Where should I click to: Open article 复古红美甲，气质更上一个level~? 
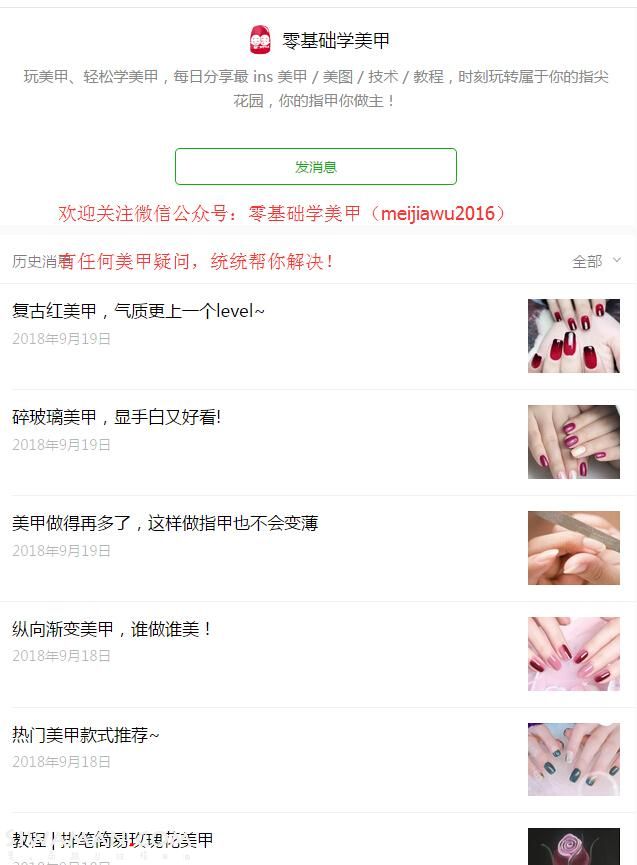coord(139,312)
